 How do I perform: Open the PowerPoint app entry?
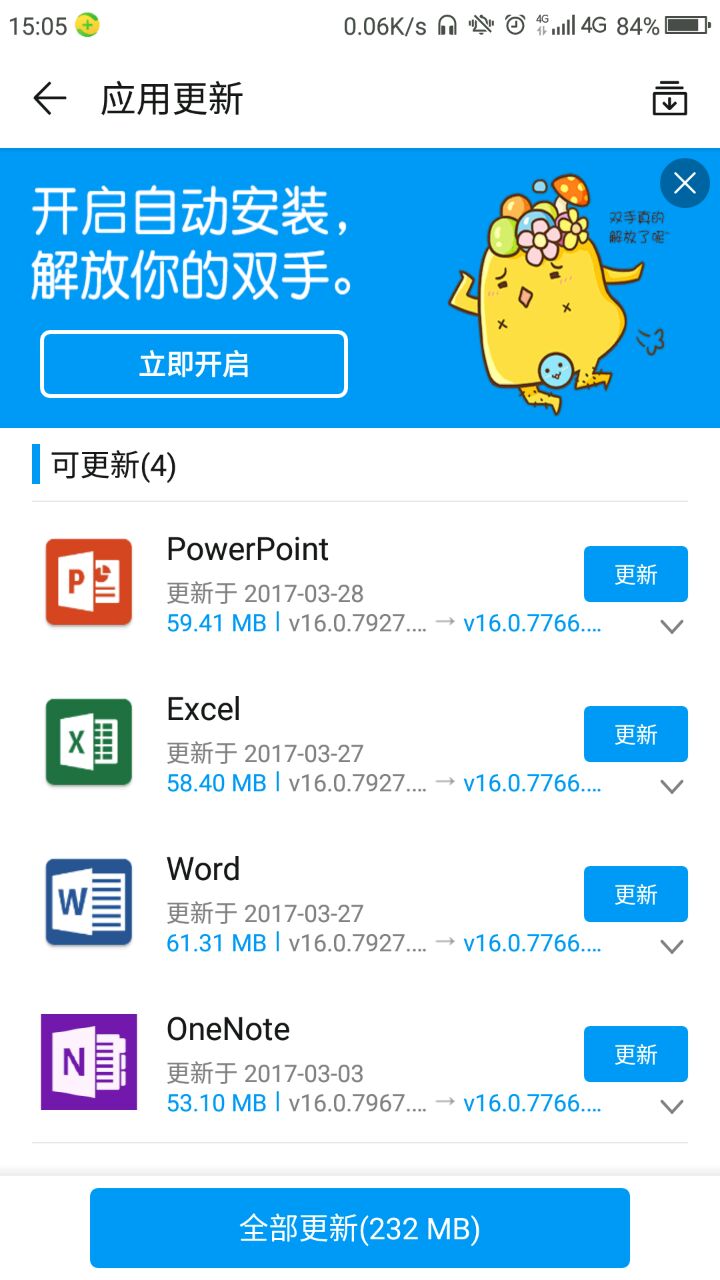pyautogui.click(x=248, y=549)
